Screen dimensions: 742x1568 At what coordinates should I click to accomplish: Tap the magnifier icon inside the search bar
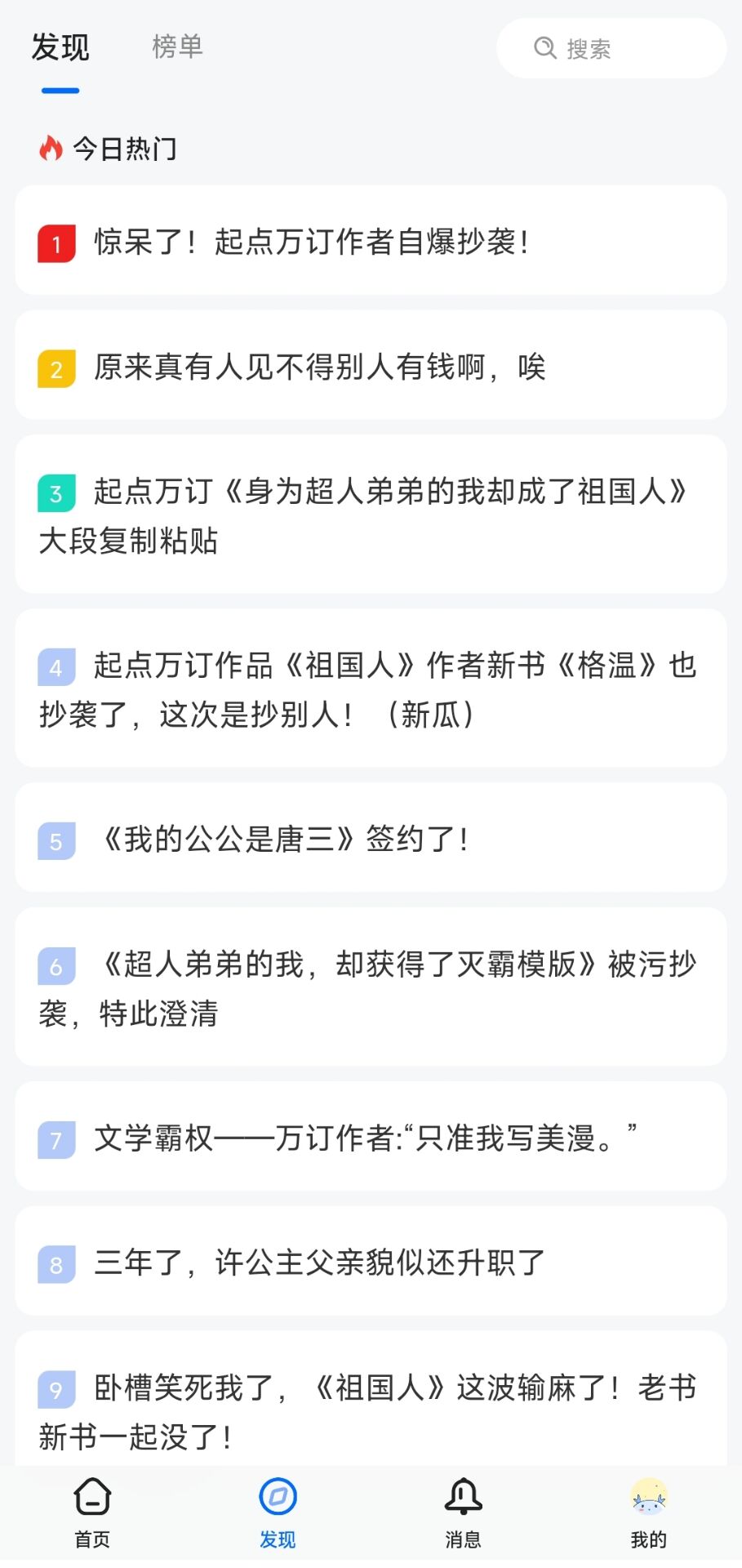point(544,48)
